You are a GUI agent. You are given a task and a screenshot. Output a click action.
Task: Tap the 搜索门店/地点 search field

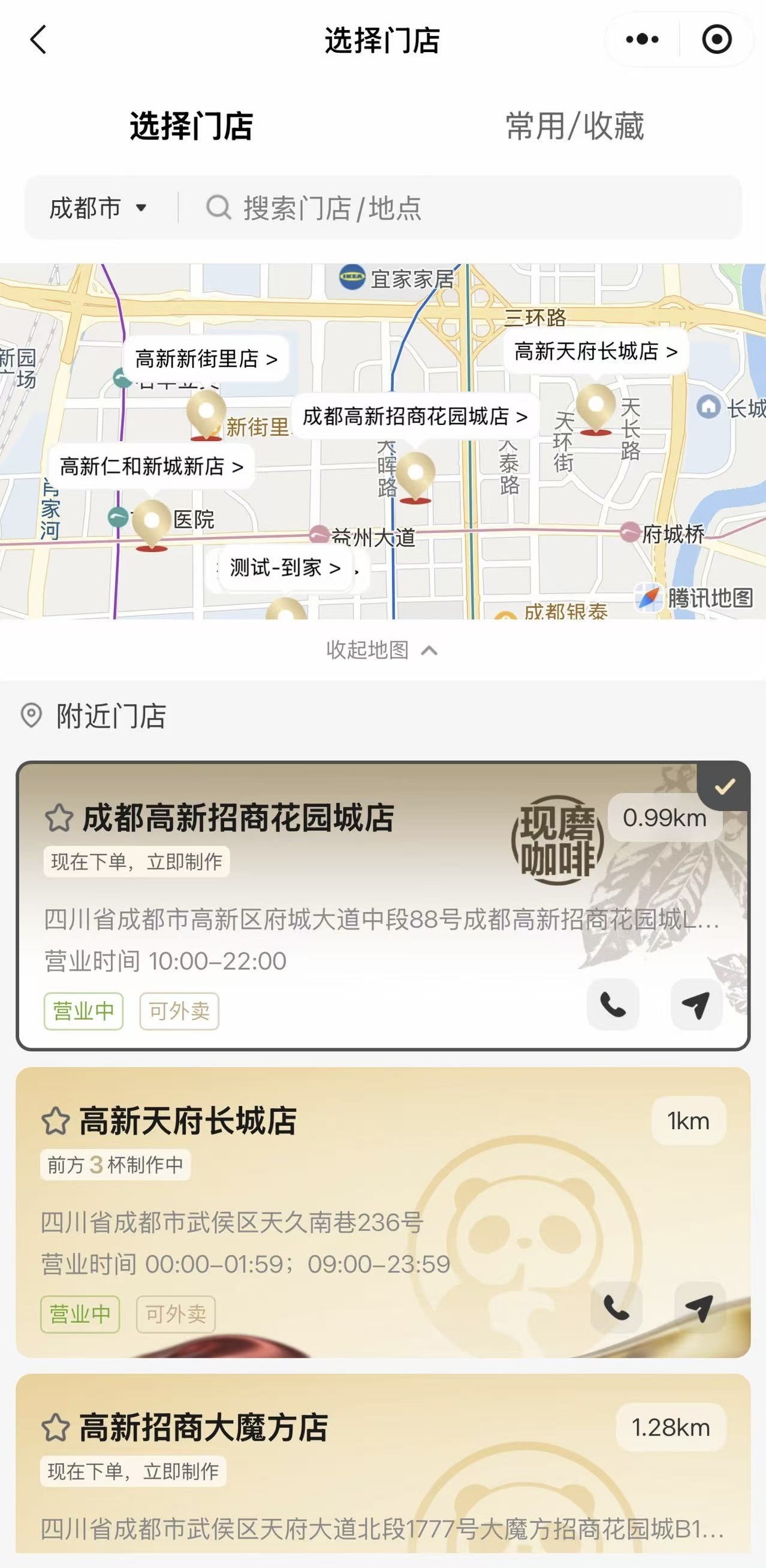tap(463, 208)
